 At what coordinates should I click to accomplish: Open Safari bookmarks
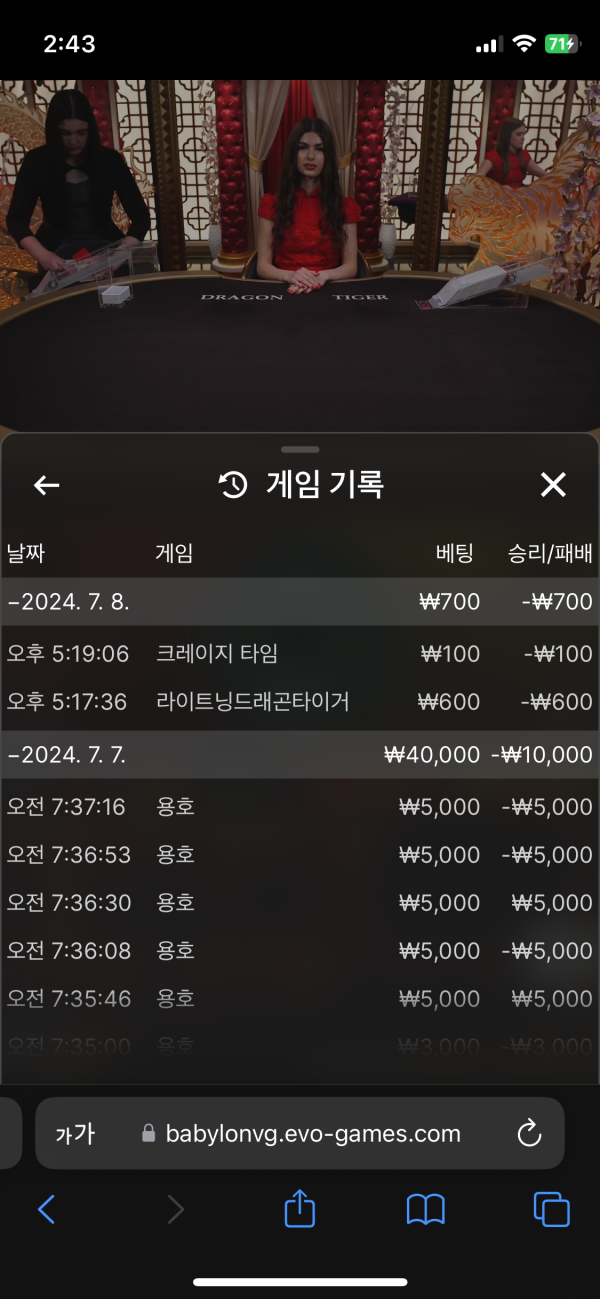[426, 1210]
